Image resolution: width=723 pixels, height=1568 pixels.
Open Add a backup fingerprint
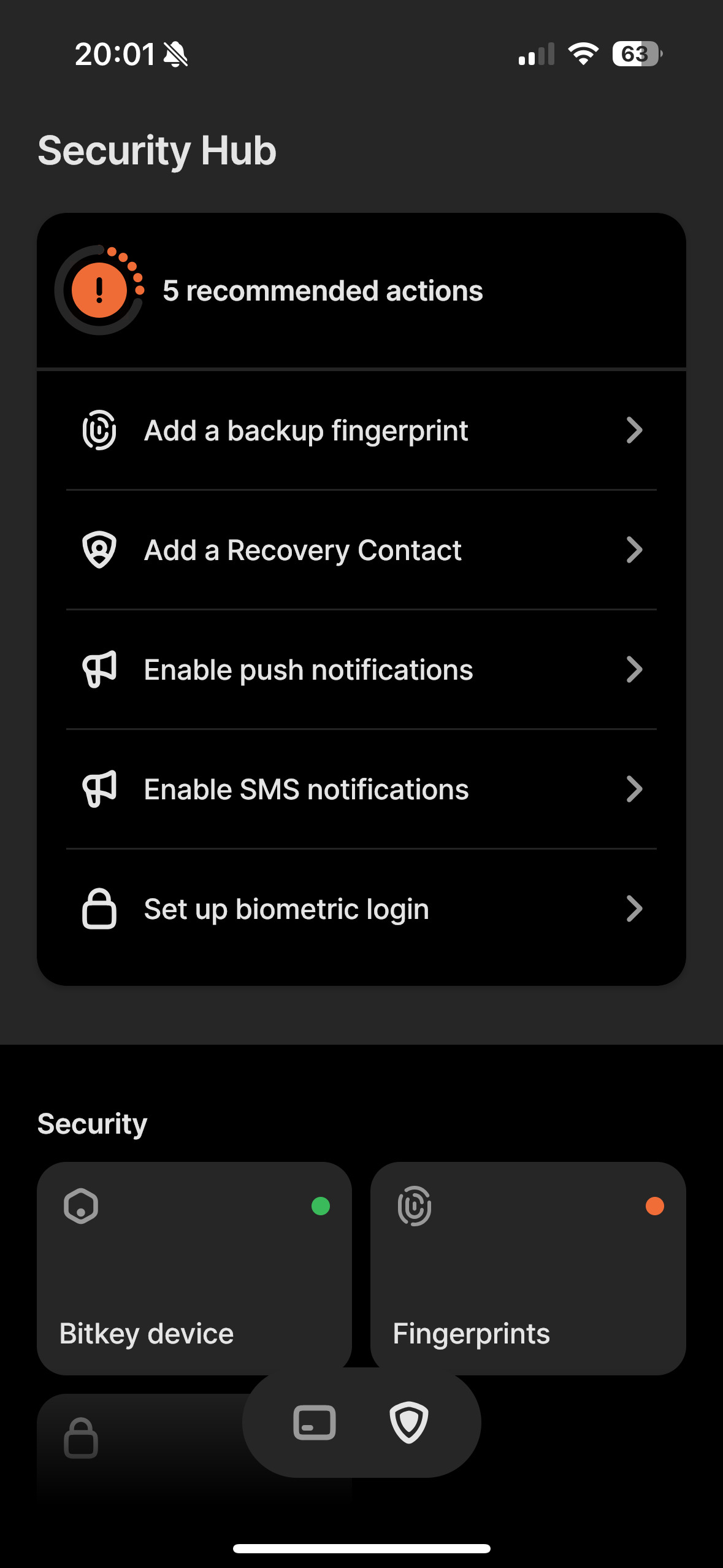pyautogui.click(x=361, y=431)
